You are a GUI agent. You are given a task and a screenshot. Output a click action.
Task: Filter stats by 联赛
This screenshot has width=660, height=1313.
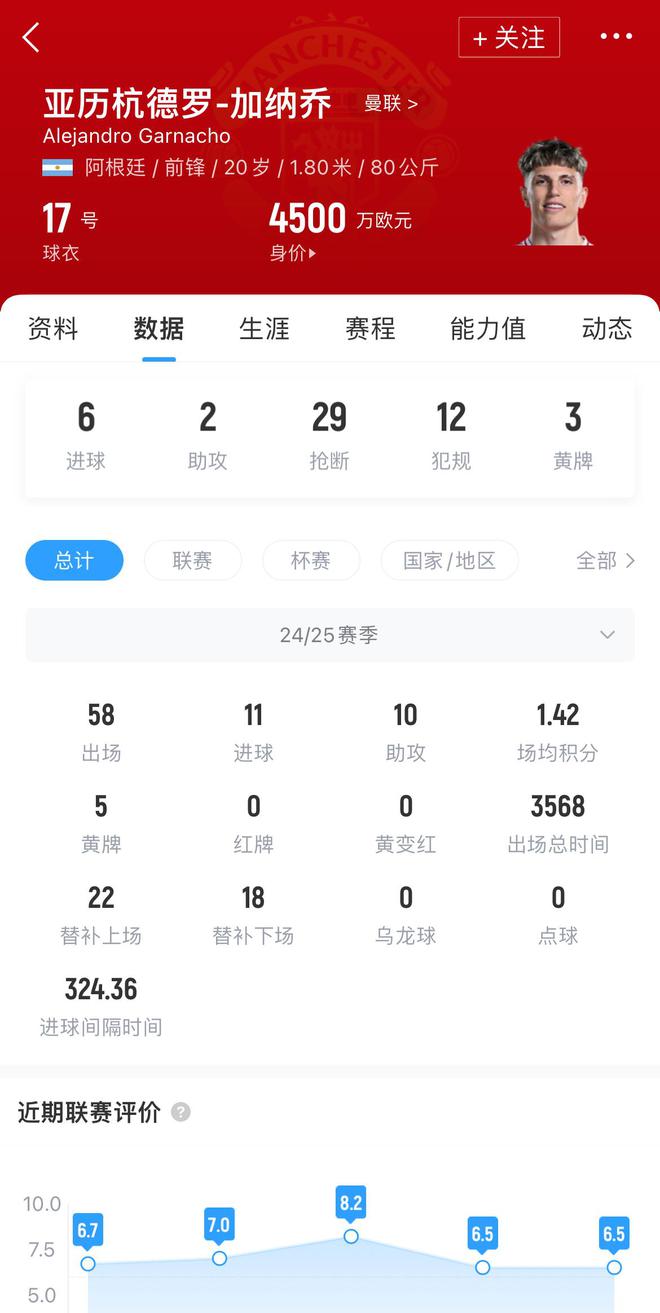192,561
